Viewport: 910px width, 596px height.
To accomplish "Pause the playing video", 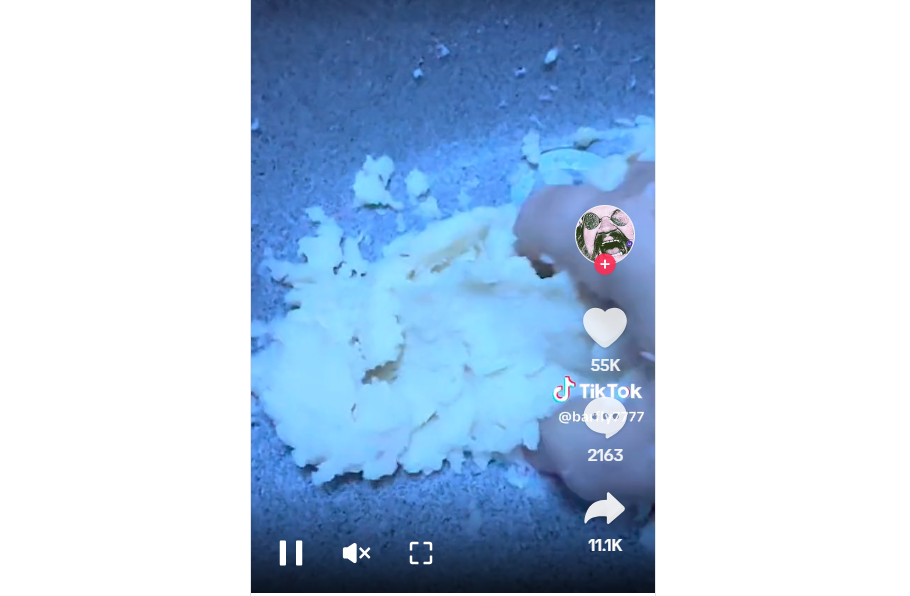I will (x=291, y=553).
